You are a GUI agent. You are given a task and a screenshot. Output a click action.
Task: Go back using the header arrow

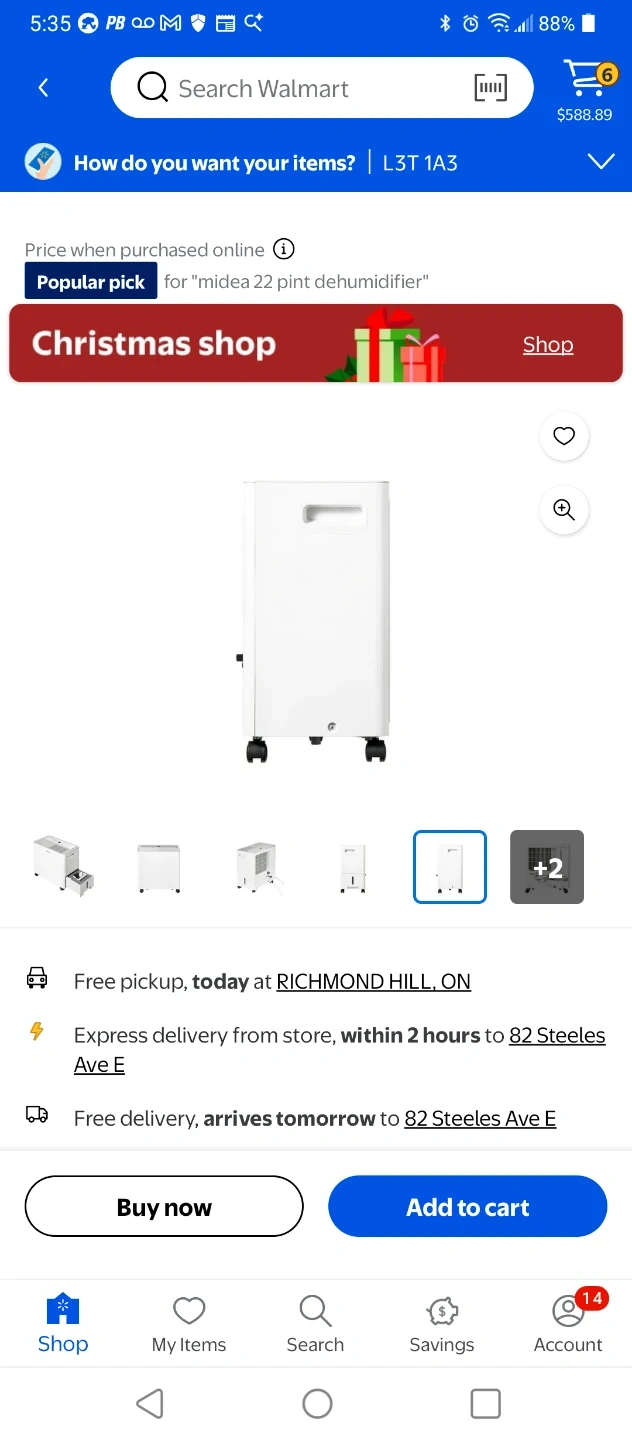point(43,88)
